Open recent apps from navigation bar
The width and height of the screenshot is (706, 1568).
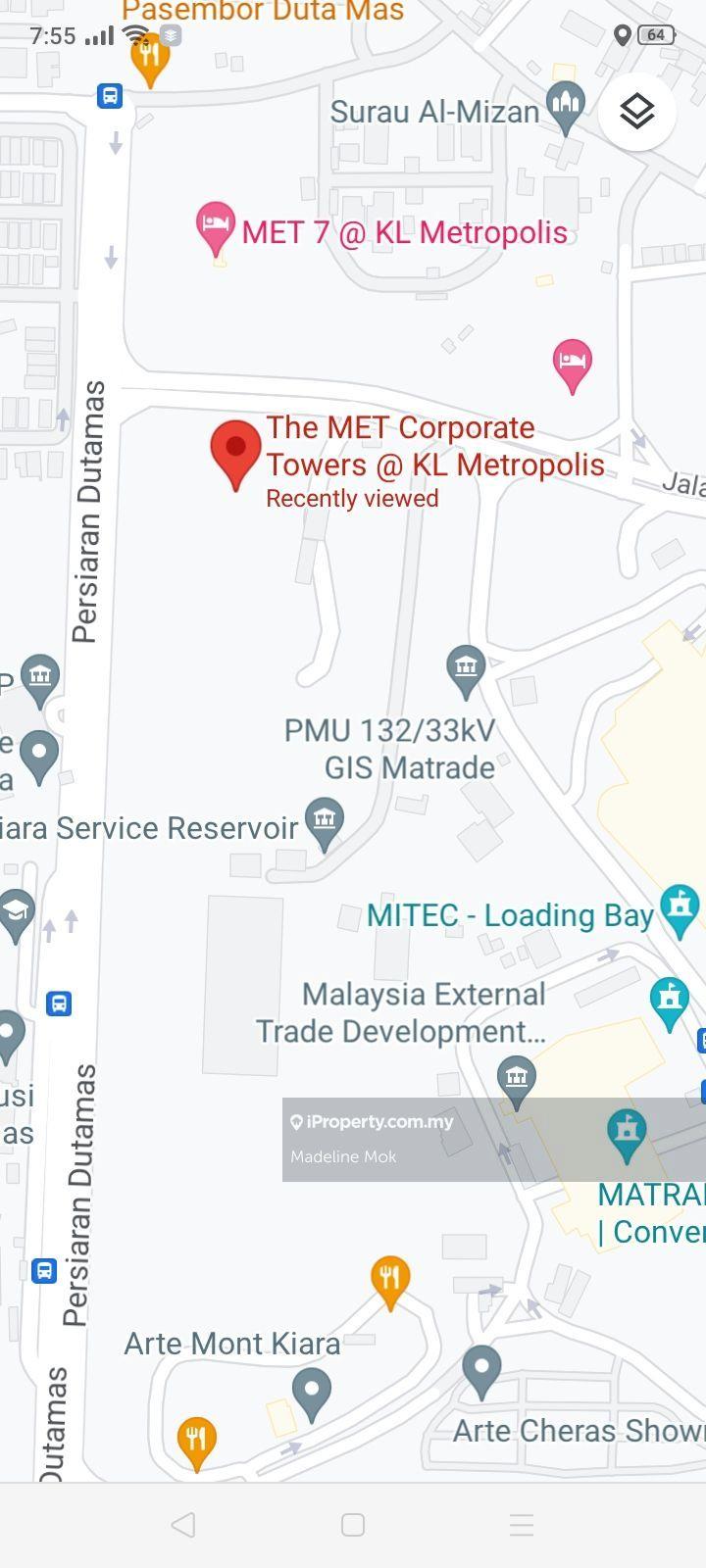(522, 1525)
